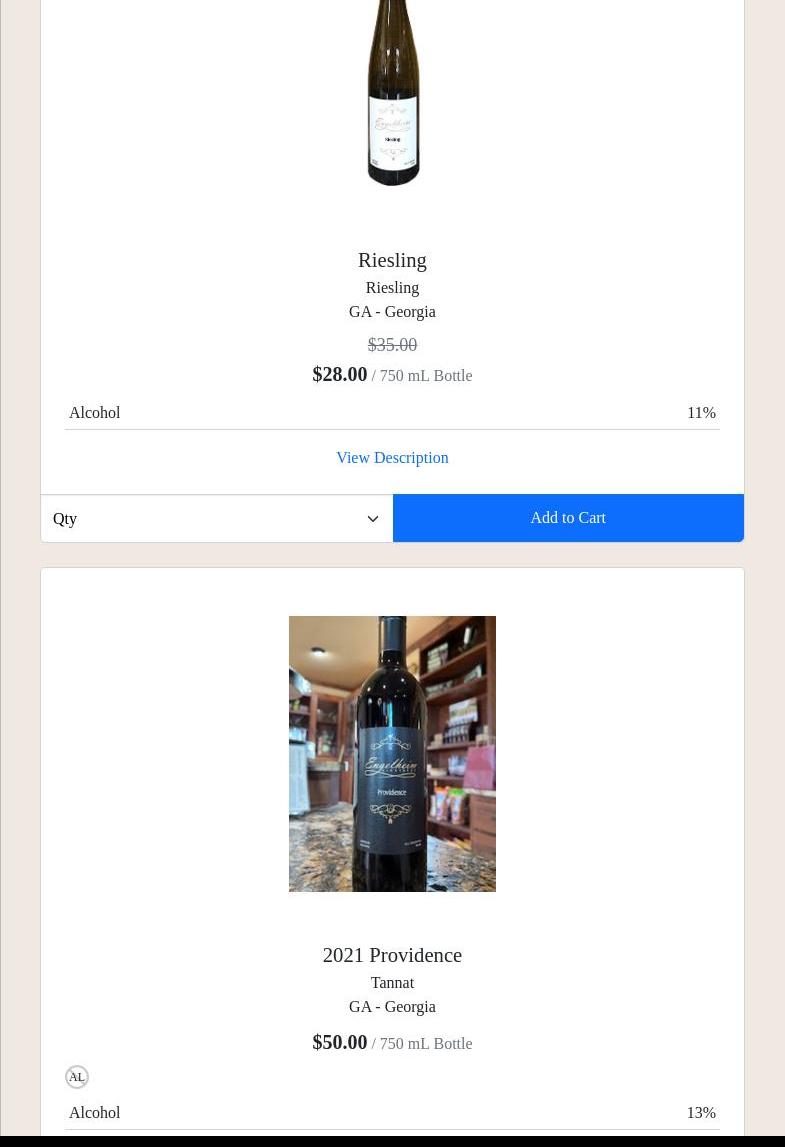Open the Riesling bottle image

tap(392, 95)
